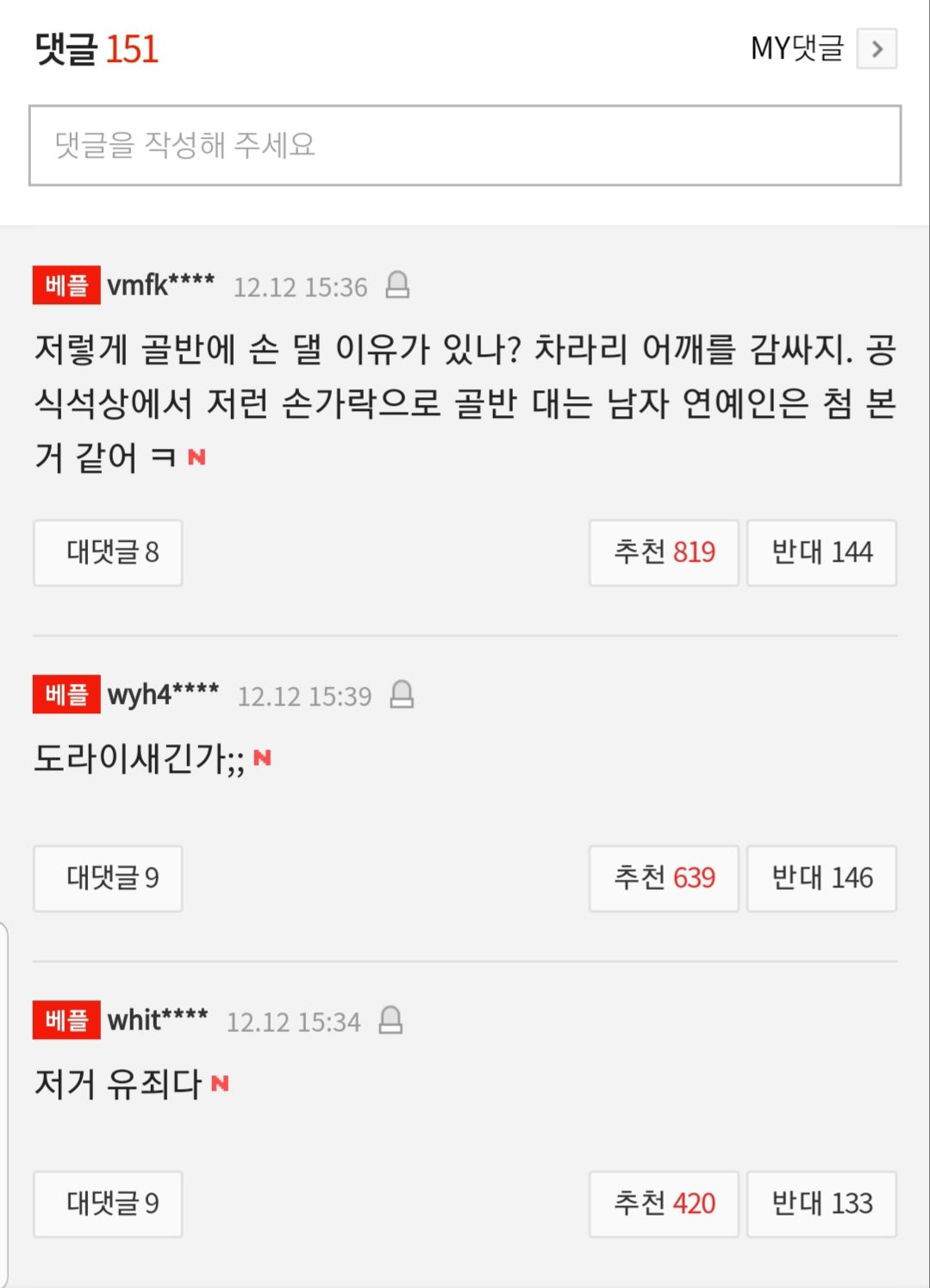Recommend whit**** comment (추천 420)

click(x=664, y=1204)
